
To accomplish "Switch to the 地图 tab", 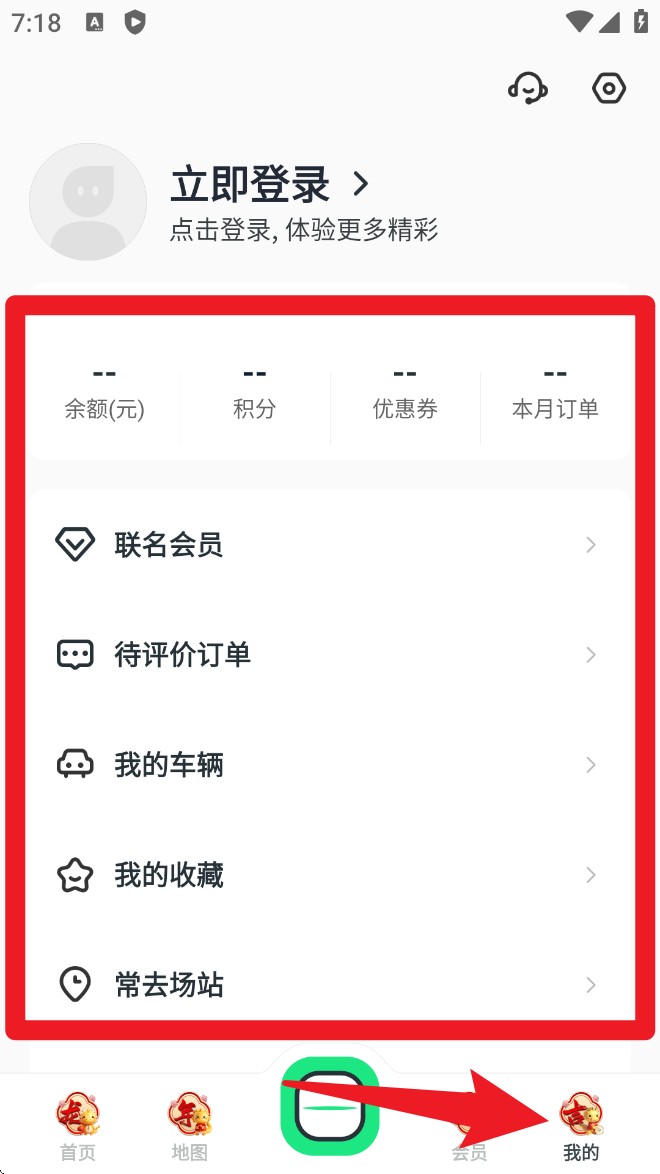I will (189, 1127).
